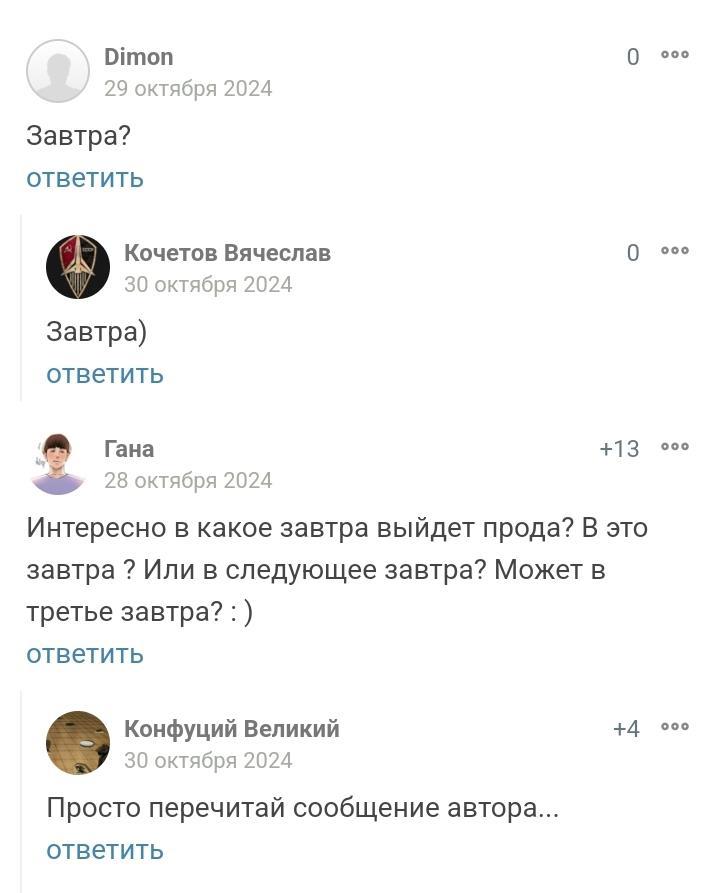Reply to Конфуций Великий's comment
This screenshot has height=893, width=720.
tap(105, 850)
